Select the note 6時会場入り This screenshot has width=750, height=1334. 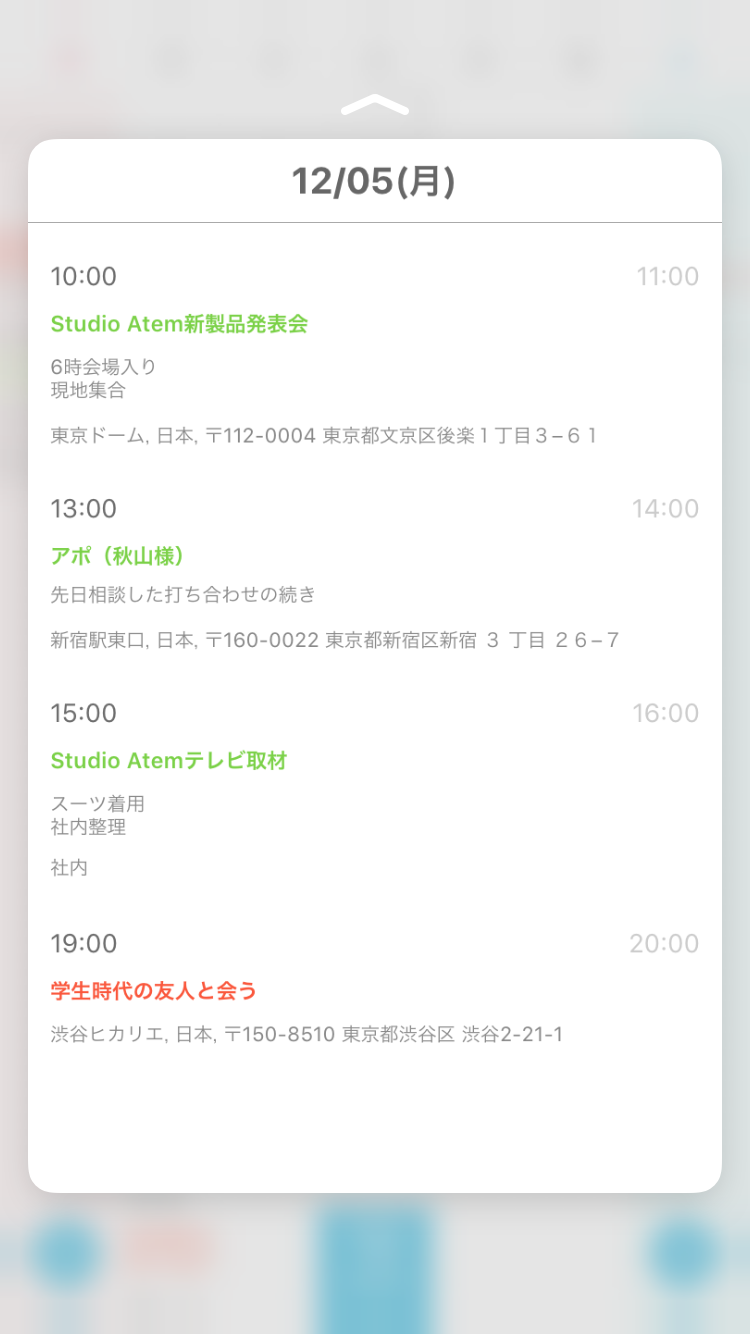105,366
